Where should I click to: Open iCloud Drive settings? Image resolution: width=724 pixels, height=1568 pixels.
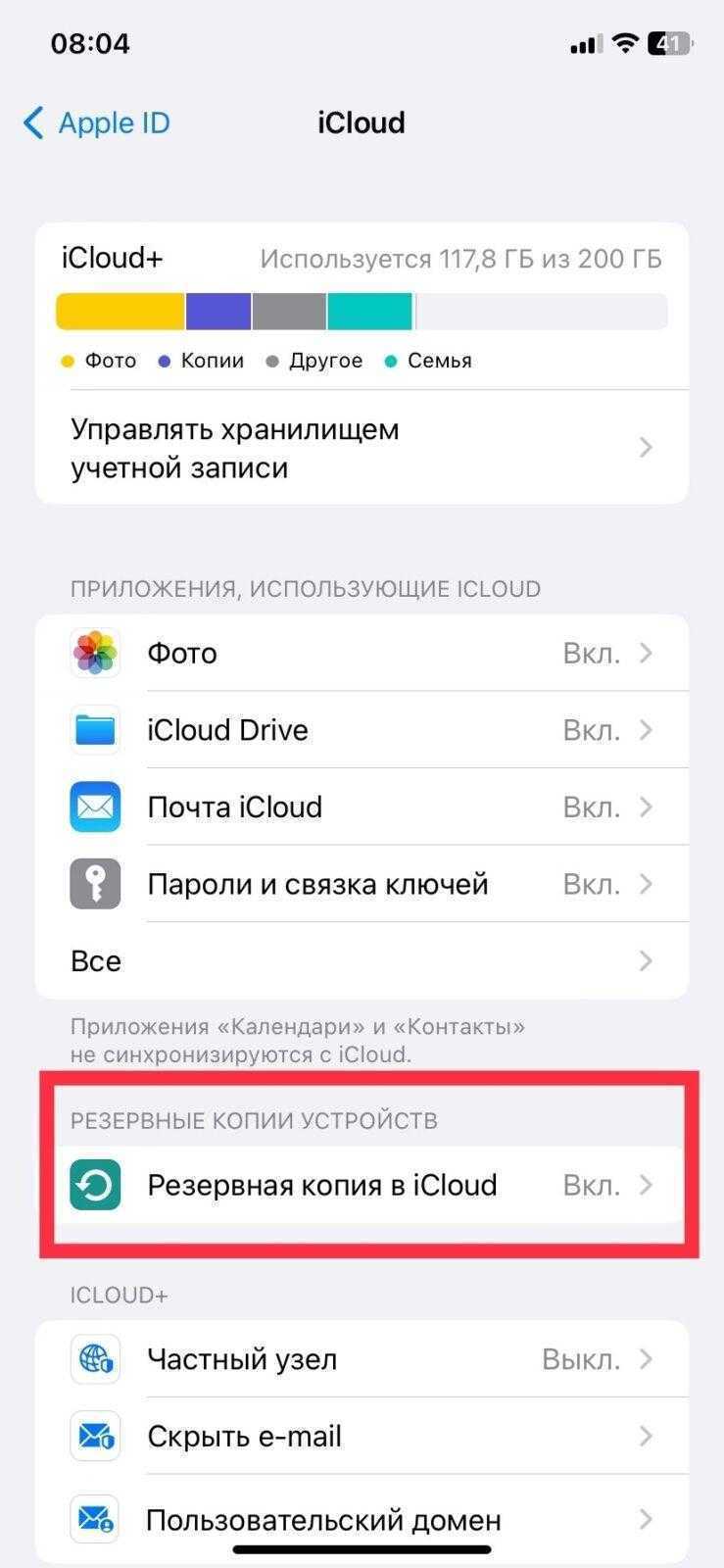(x=362, y=730)
